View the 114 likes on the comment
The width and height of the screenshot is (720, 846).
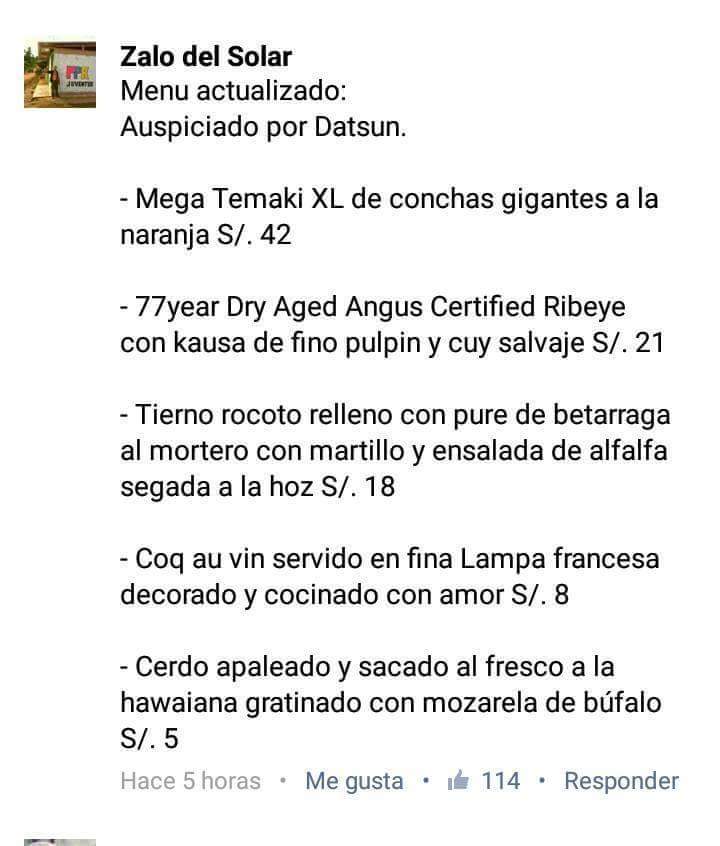click(486, 781)
